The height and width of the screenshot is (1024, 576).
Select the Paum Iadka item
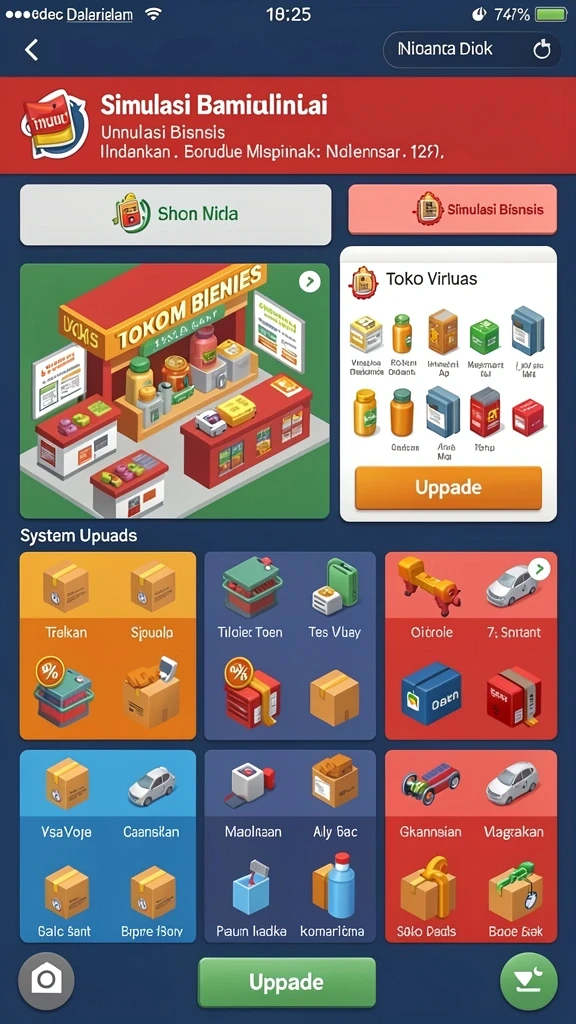coord(251,899)
